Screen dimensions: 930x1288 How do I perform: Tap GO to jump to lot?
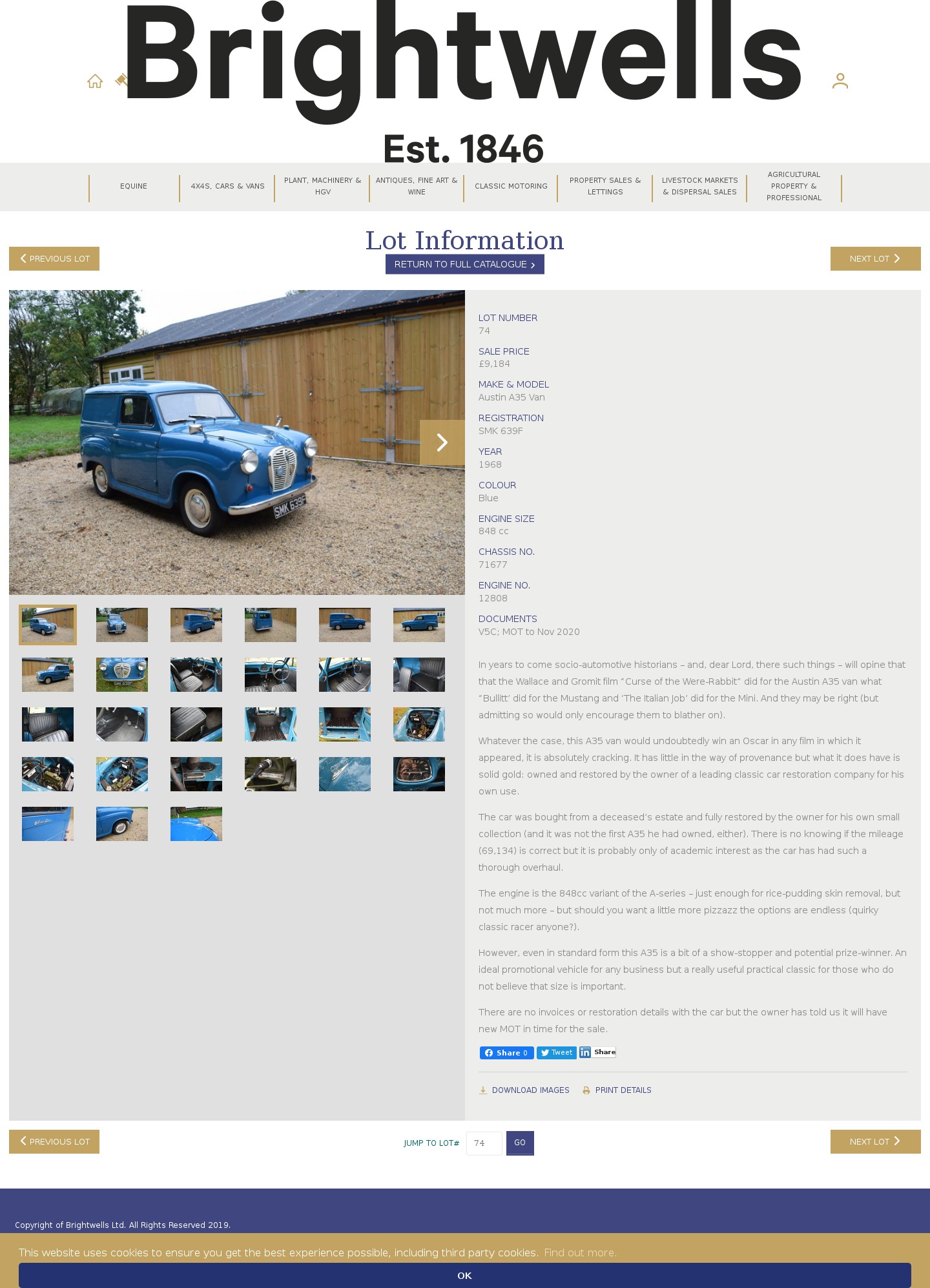[x=520, y=1143]
